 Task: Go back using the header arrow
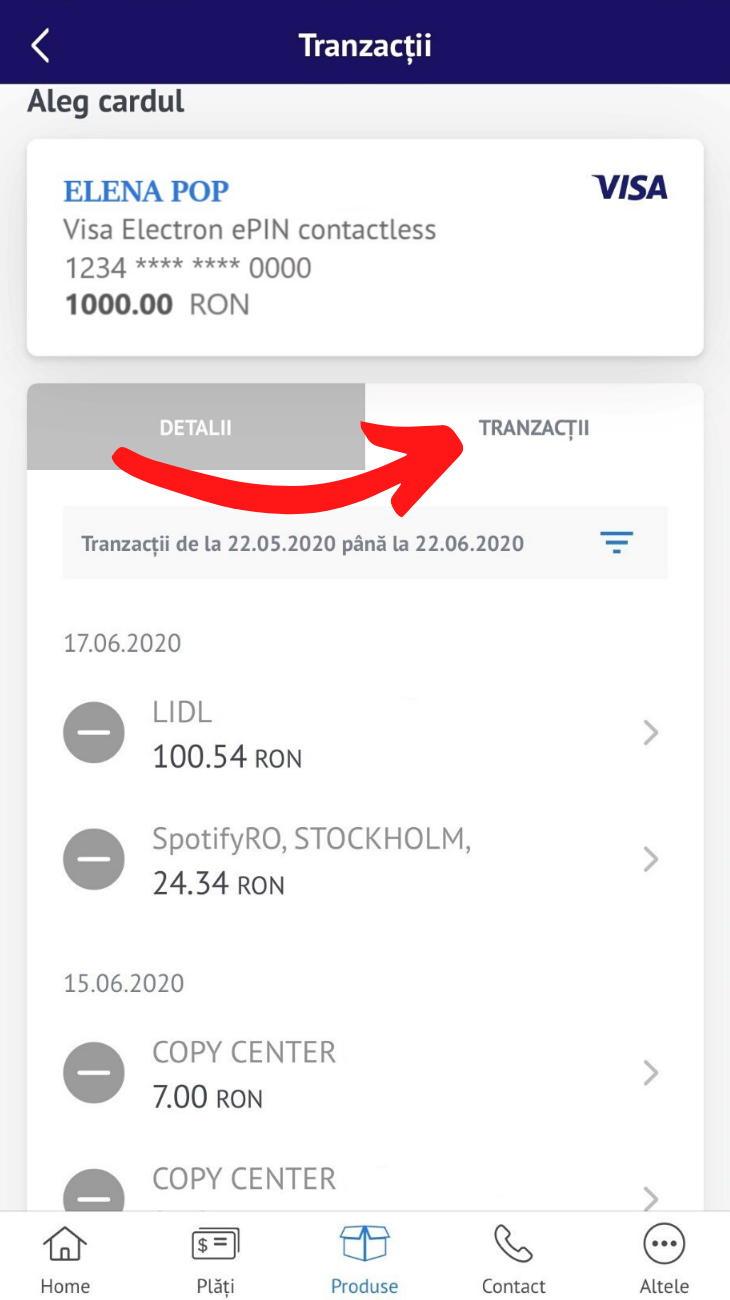point(40,46)
